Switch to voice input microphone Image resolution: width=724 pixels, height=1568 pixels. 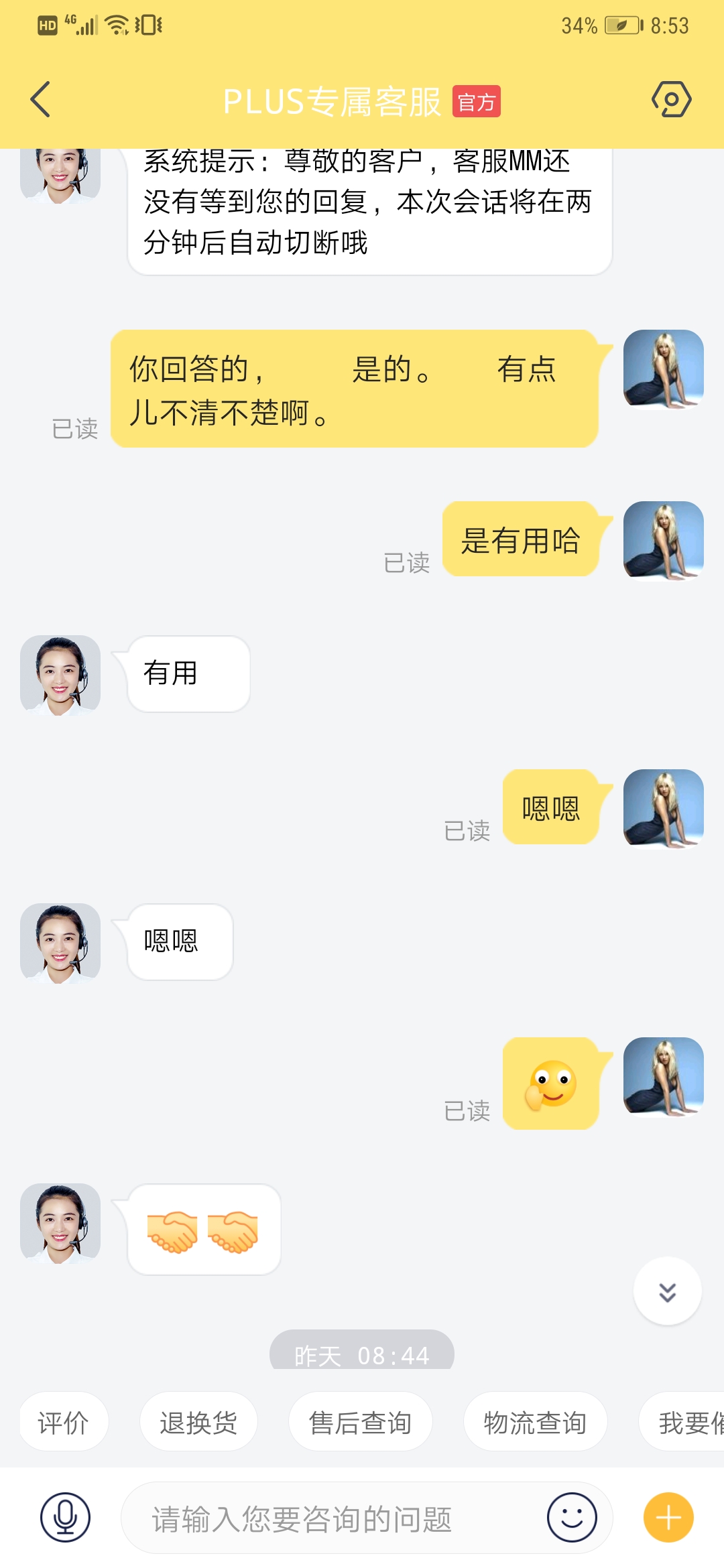65,1517
